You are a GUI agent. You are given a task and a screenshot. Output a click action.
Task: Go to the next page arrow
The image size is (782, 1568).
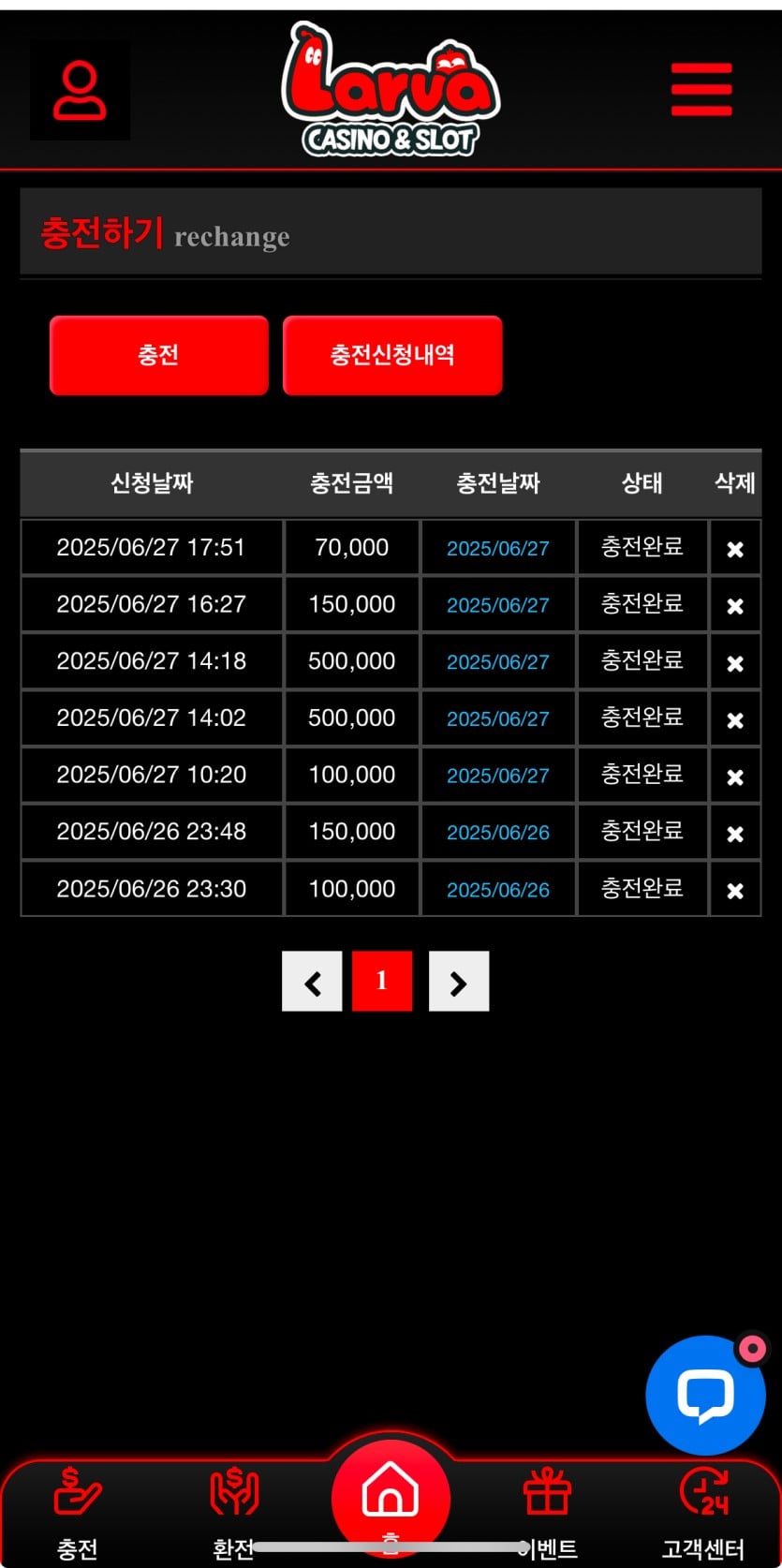coord(459,982)
